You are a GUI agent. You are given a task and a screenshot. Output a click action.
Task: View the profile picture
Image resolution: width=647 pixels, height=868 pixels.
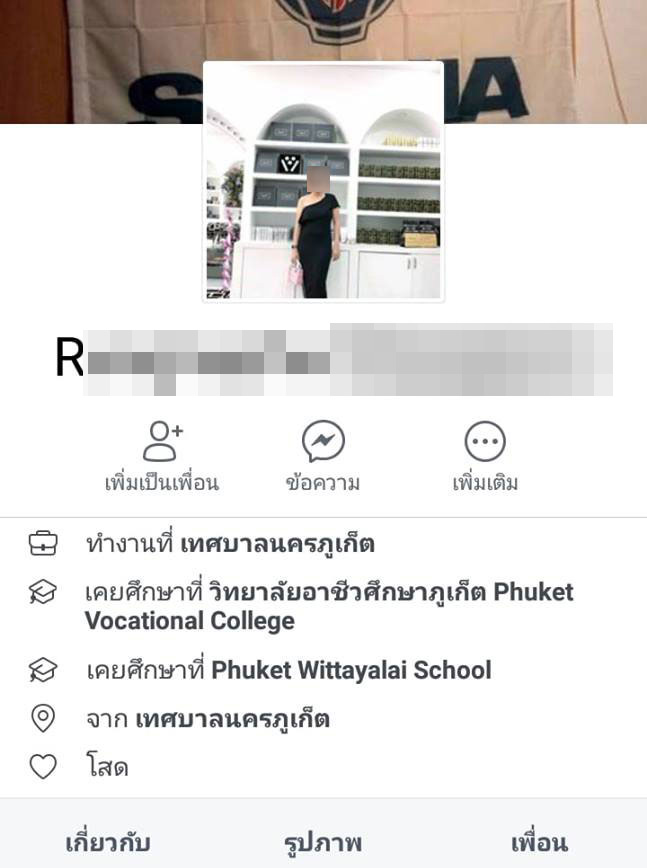[323, 181]
